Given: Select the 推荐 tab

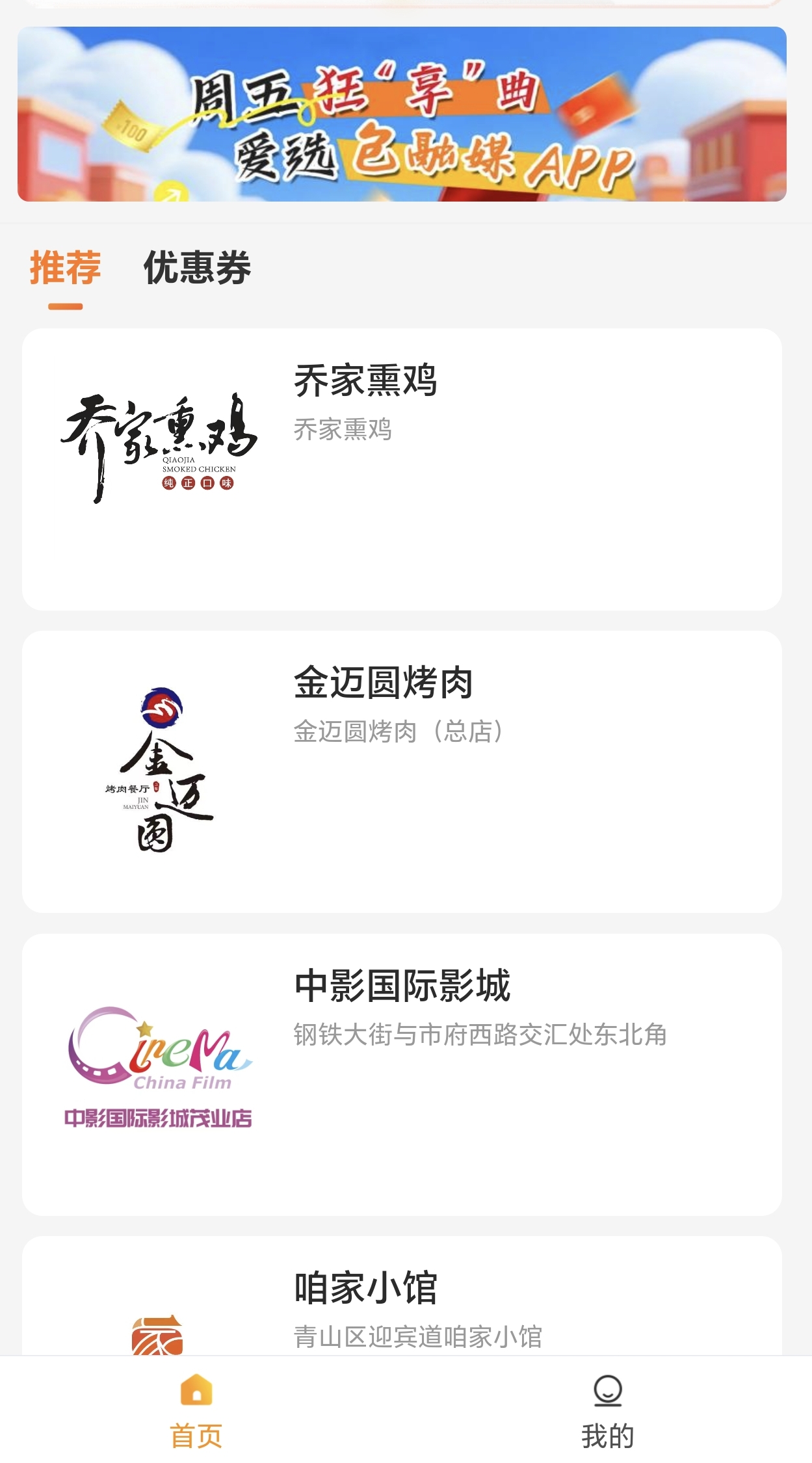Looking at the screenshot, I should (x=65, y=267).
